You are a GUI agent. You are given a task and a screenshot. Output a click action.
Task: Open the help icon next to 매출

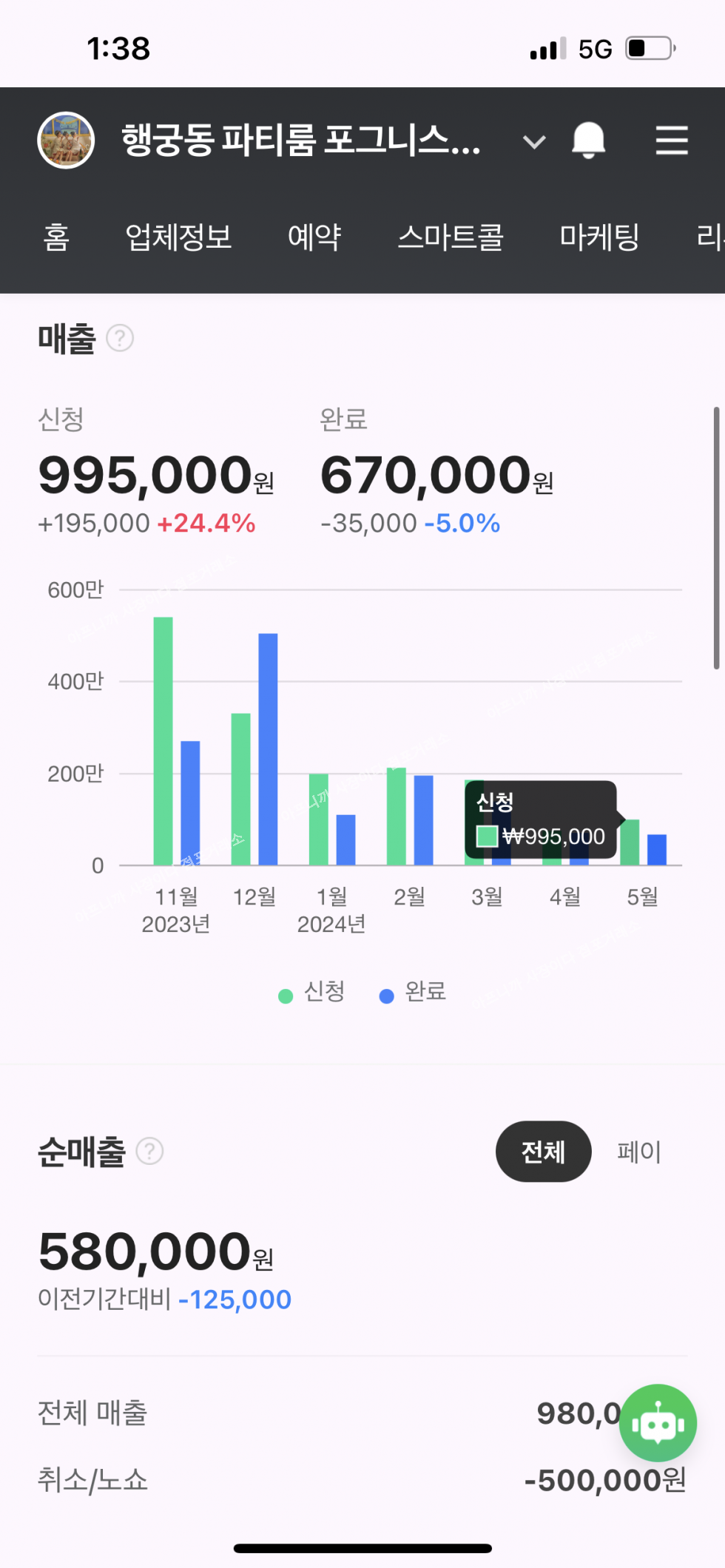120,339
